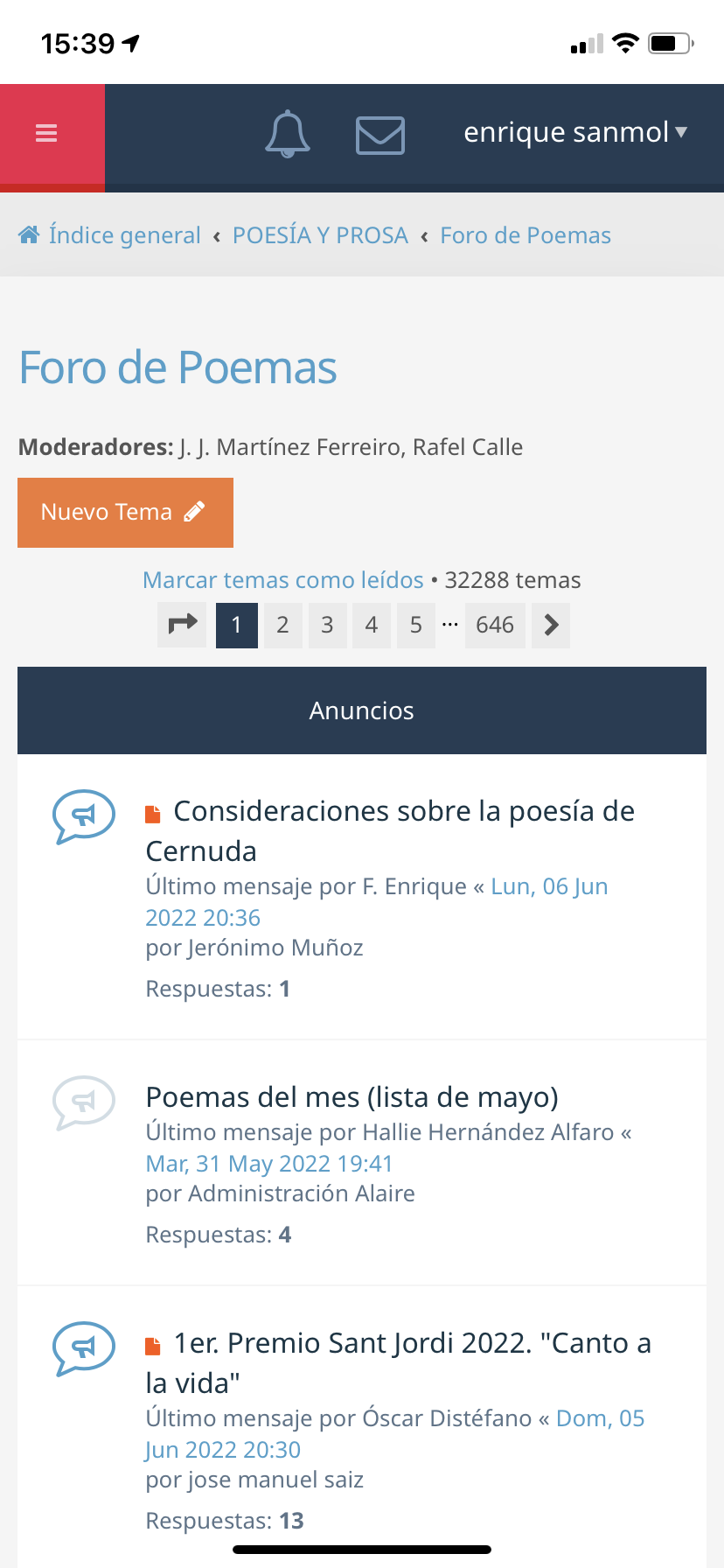Tap the Foro de Poemas breadcrumb link
724x1568 pixels.
526,235
